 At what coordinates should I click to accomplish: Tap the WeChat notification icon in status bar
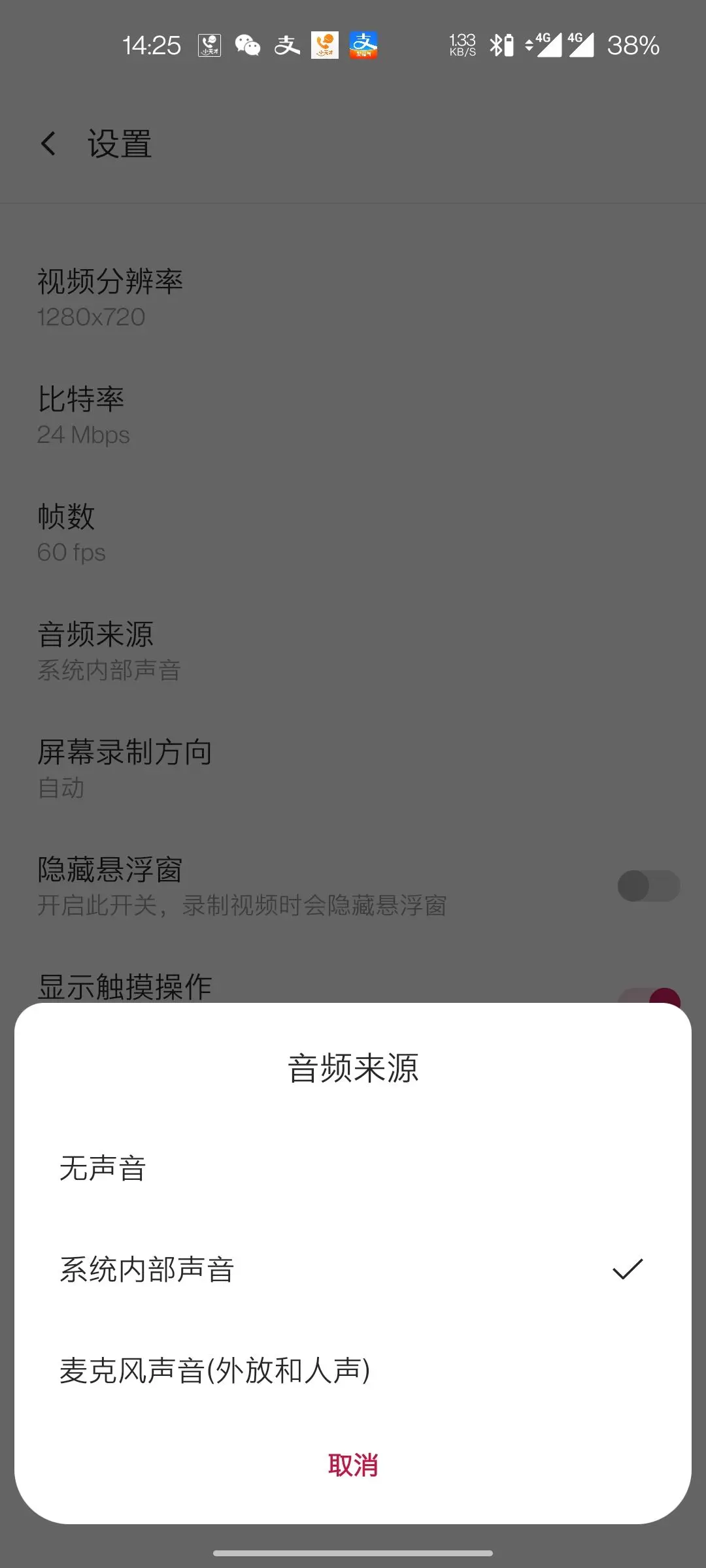tap(247, 44)
